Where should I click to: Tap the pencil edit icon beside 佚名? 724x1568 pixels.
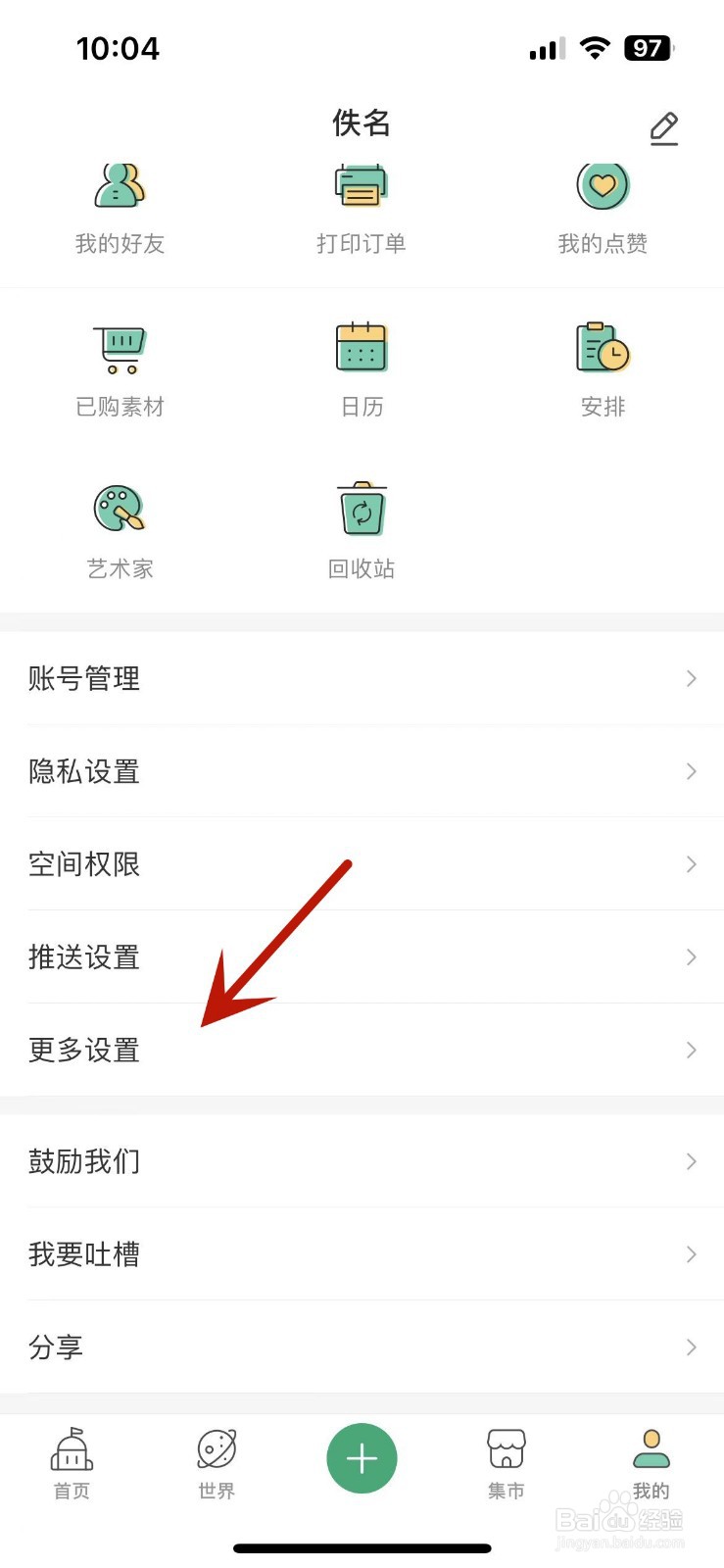pyautogui.click(x=663, y=127)
